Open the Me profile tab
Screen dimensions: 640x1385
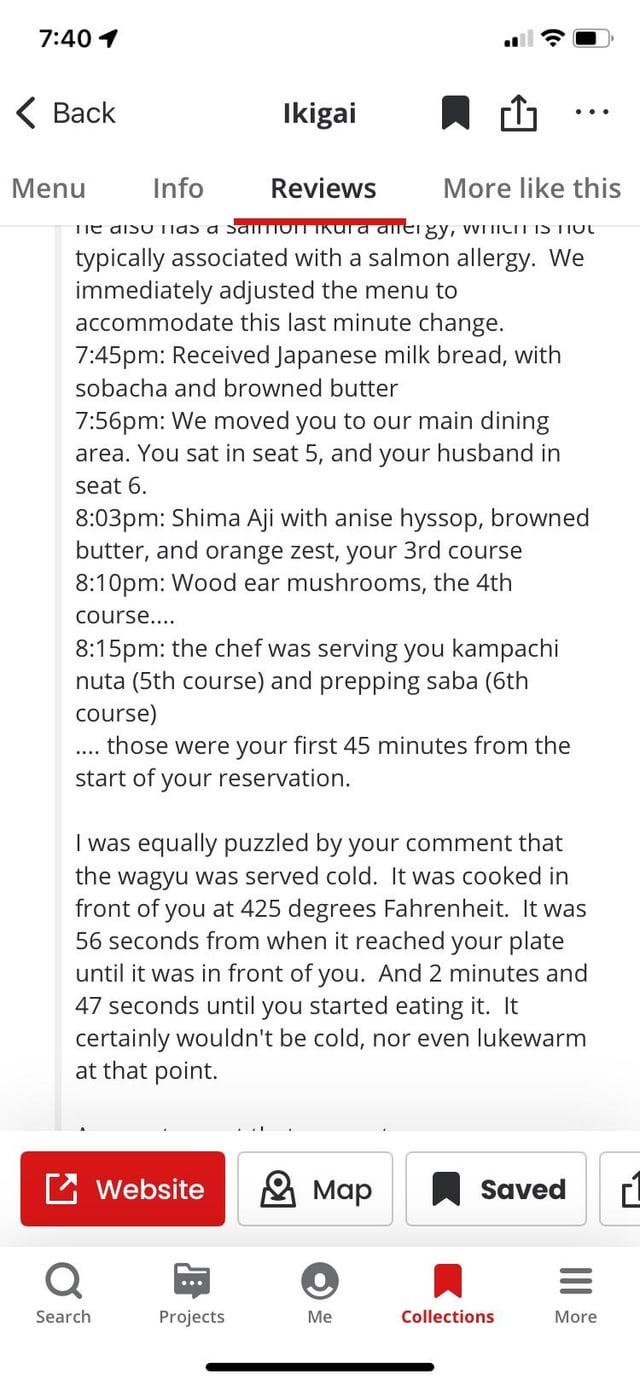pos(319,1293)
